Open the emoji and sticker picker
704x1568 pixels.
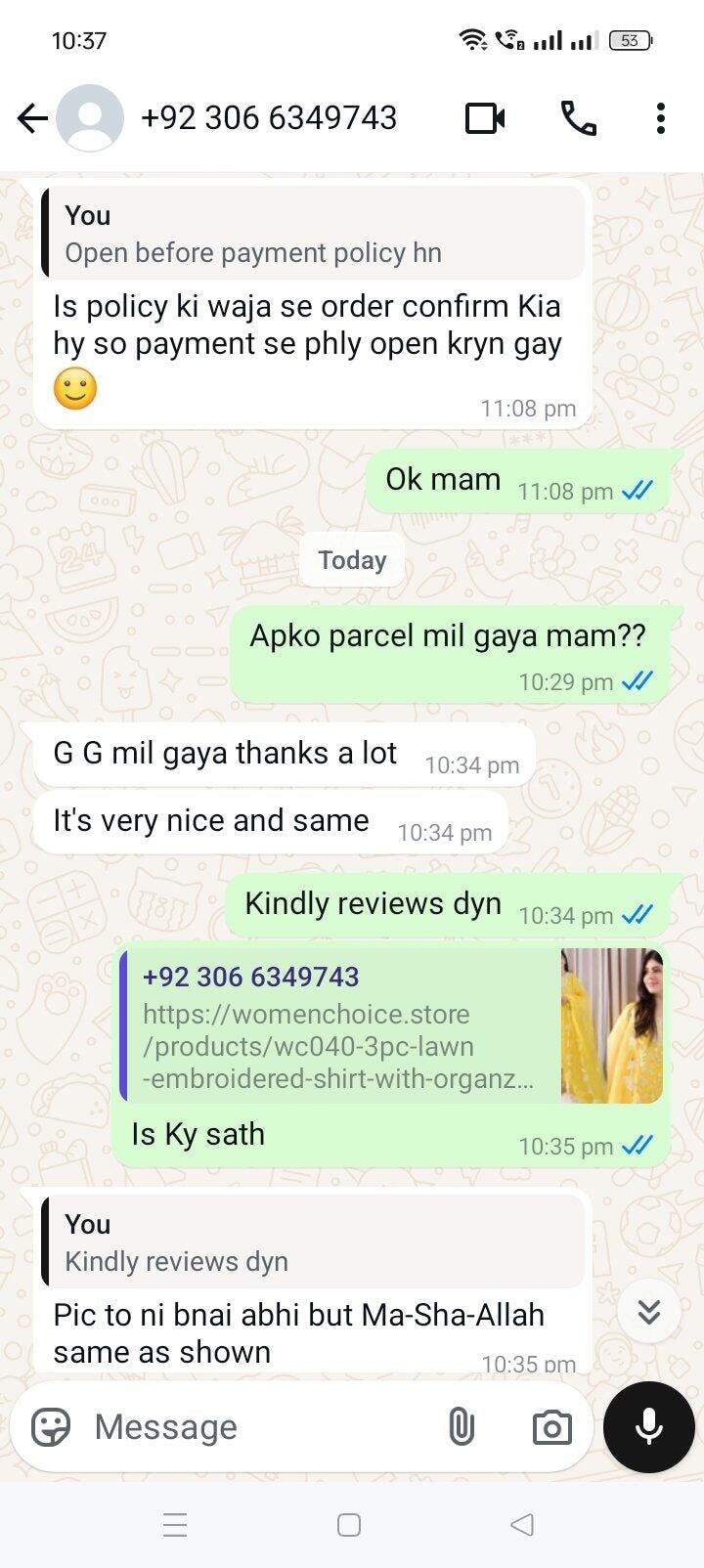(x=51, y=1427)
